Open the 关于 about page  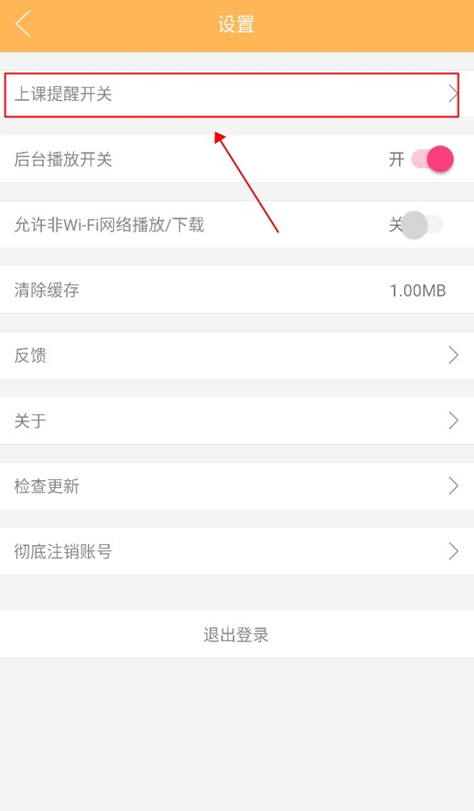point(237,420)
